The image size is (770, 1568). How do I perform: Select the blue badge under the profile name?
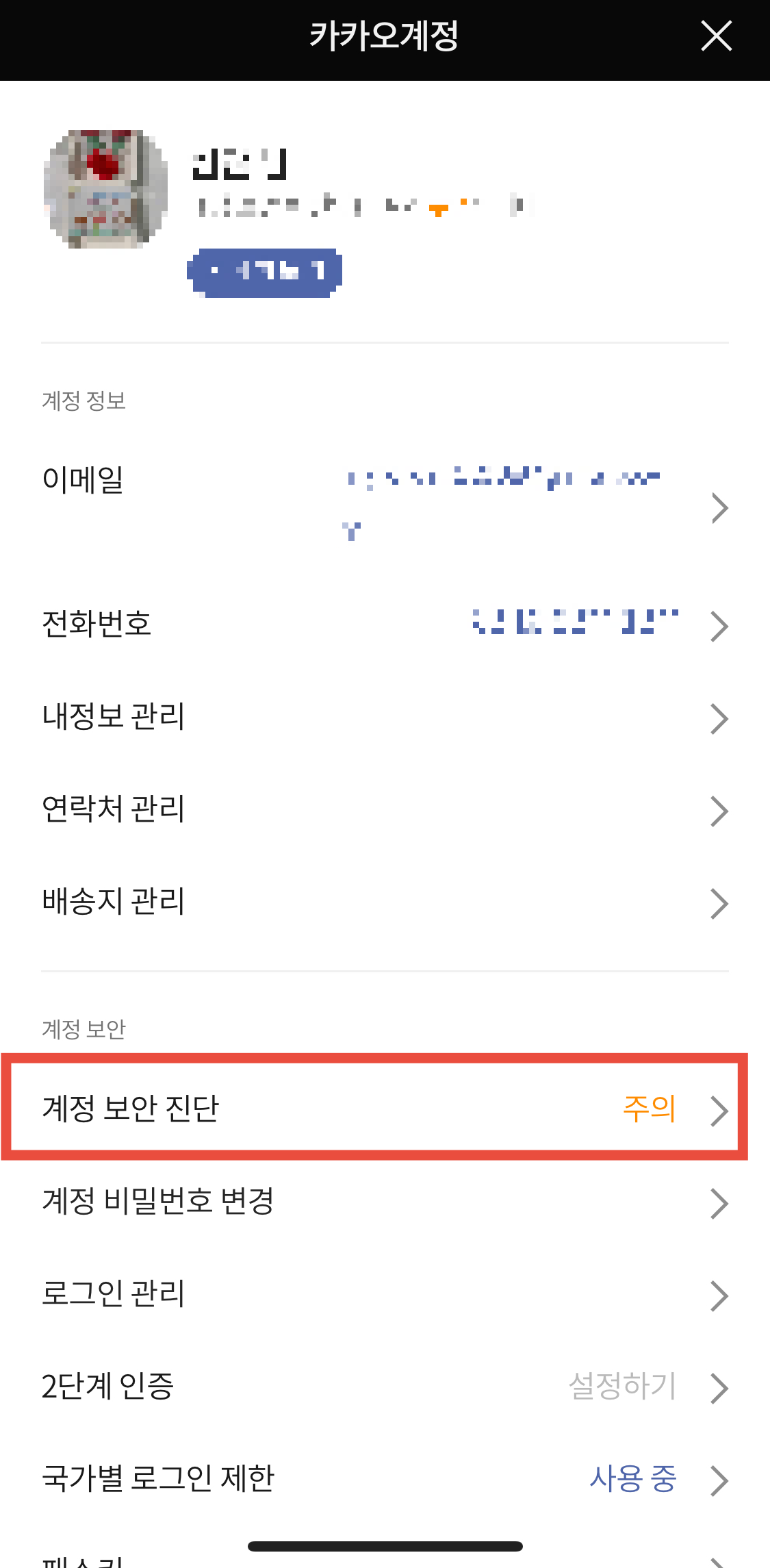pyautogui.click(x=264, y=271)
